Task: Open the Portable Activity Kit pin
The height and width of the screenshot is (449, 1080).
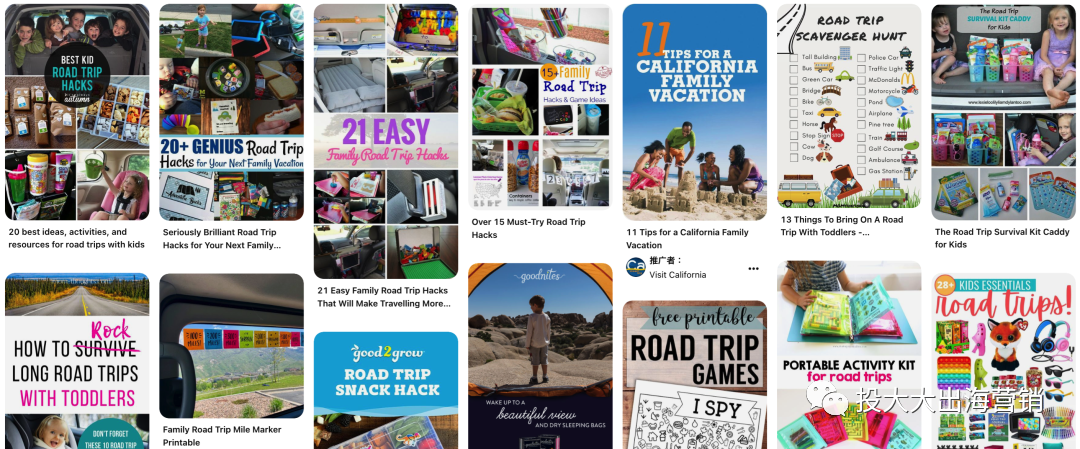Action: tap(849, 355)
